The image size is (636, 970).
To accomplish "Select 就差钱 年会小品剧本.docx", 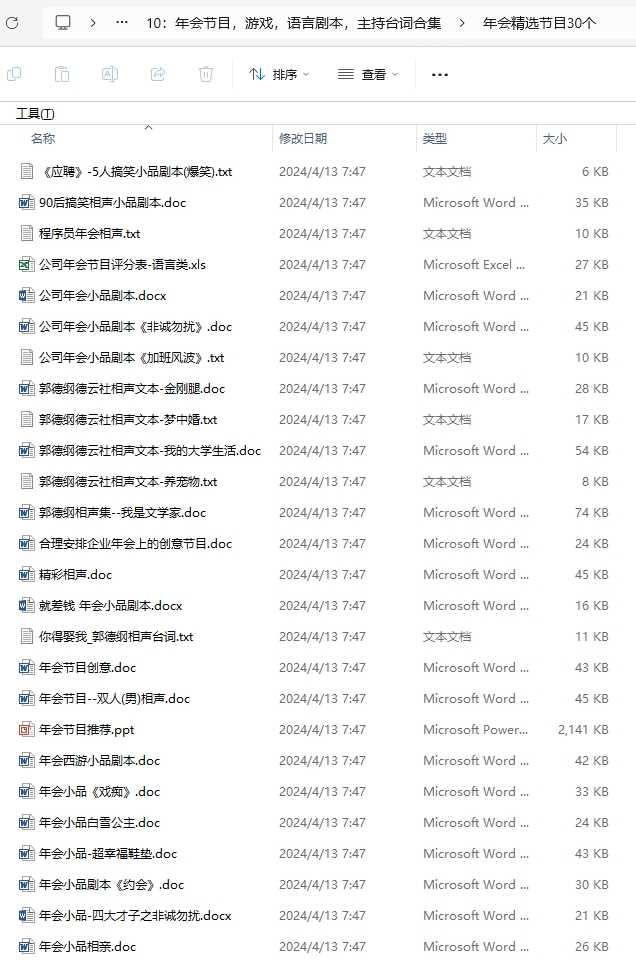I will coord(110,606).
